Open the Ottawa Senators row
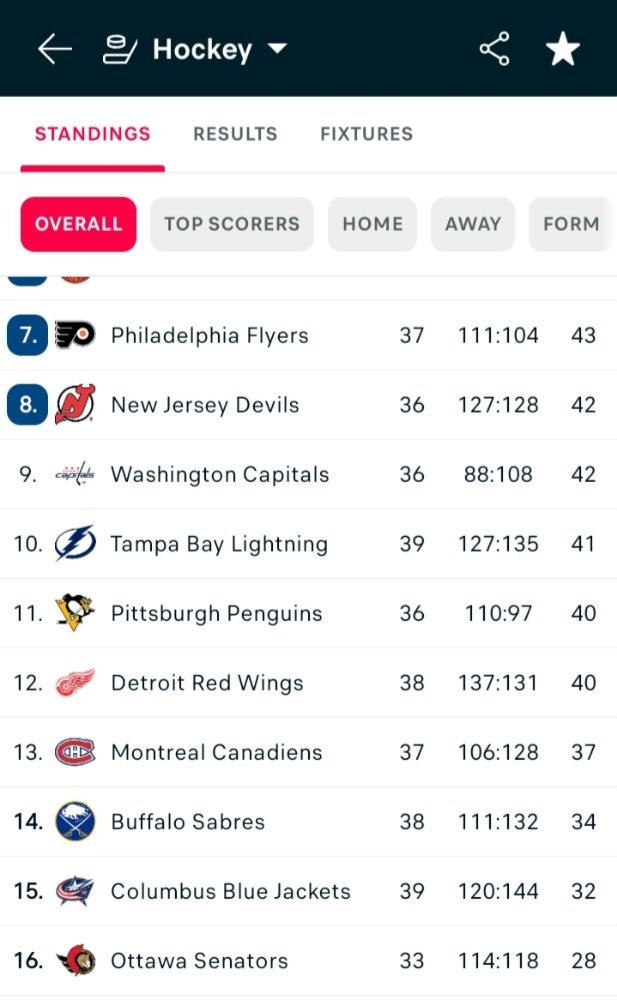The width and height of the screenshot is (617, 1000). click(308, 960)
